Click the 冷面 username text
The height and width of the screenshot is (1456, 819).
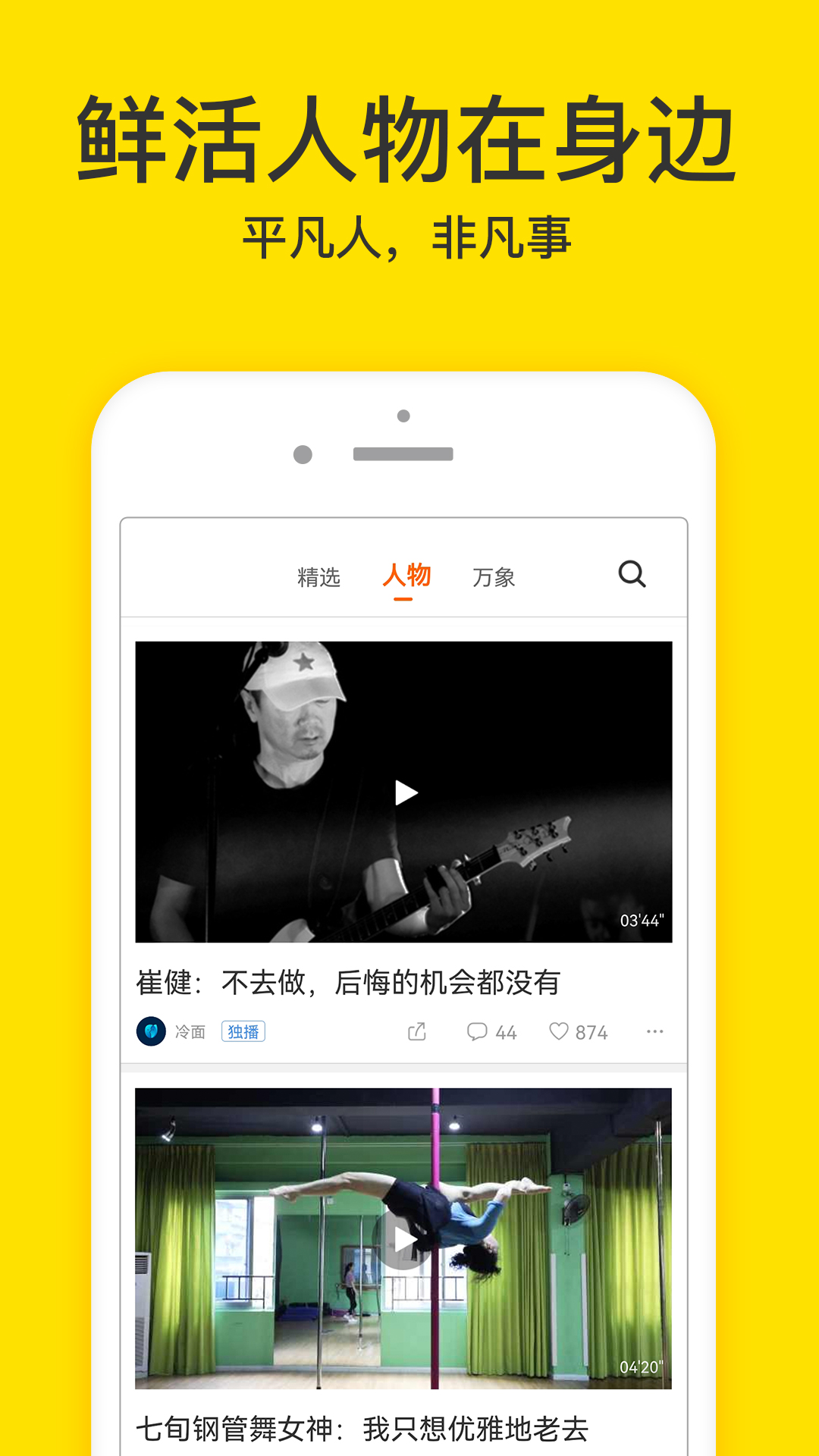point(191,1031)
